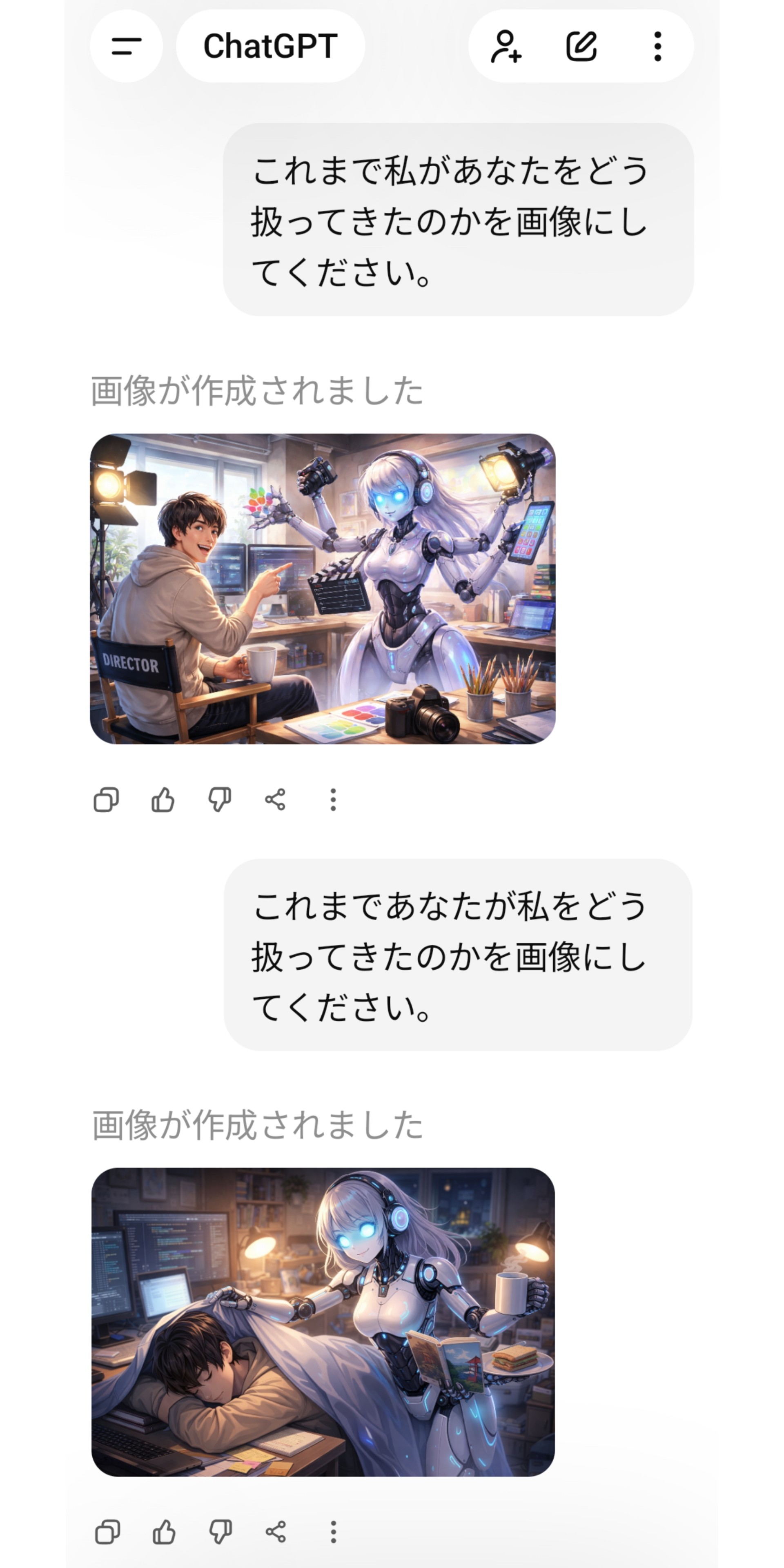The image size is (784, 1568).
Task: Copy the second image response
Action: point(108,1532)
